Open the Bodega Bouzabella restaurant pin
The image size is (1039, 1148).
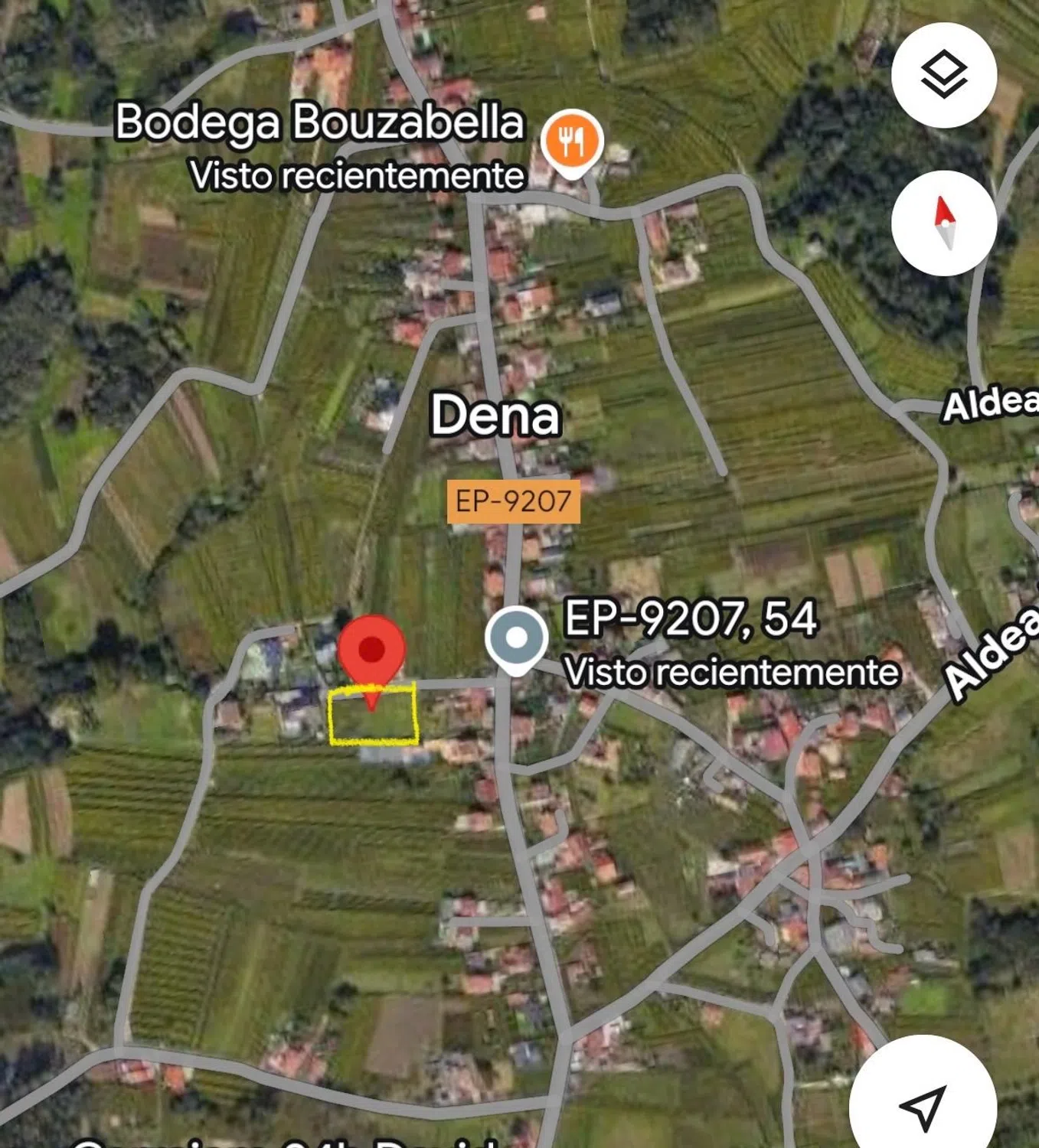tap(572, 141)
